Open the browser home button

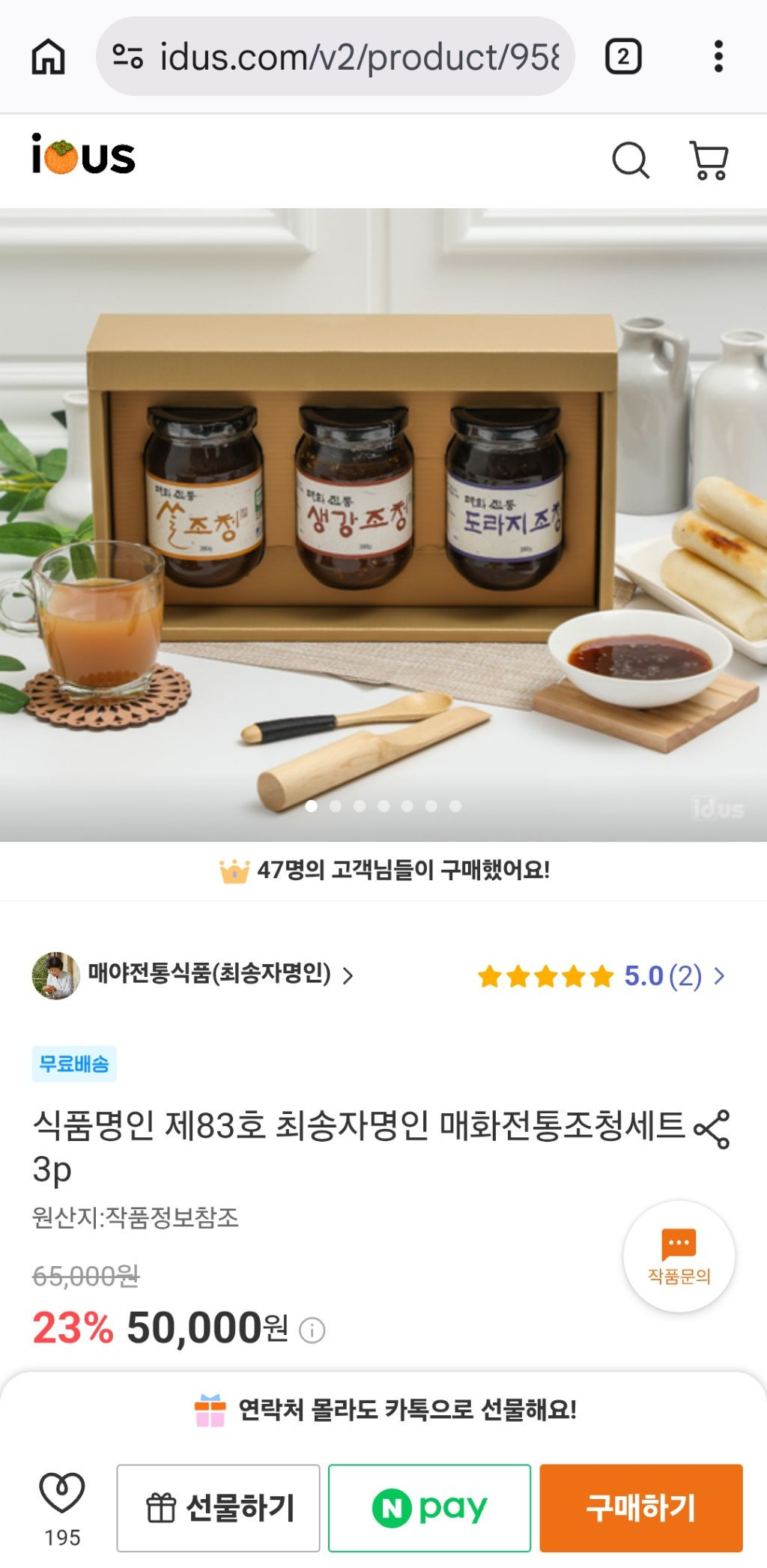(49, 57)
